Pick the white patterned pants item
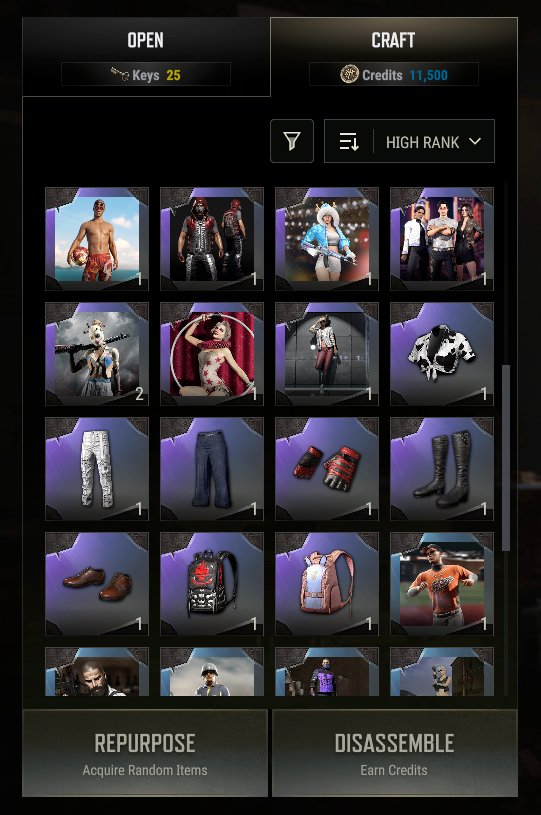Image resolution: width=541 pixels, height=815 pixels. pos(97,469)
